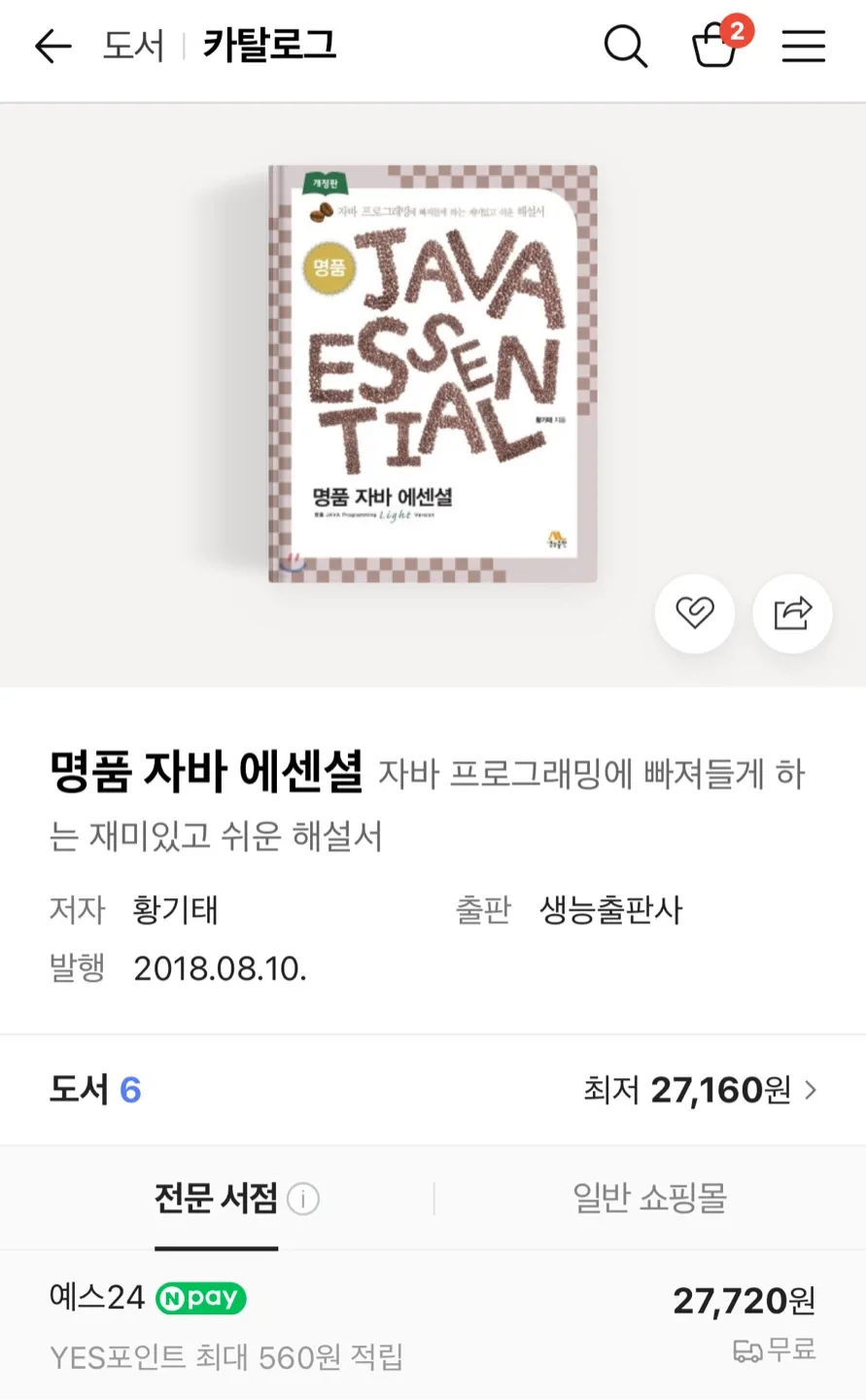Add this book to favorites with heart
Viewport: 866px width, 1400px height.
[x=695, y=613]
